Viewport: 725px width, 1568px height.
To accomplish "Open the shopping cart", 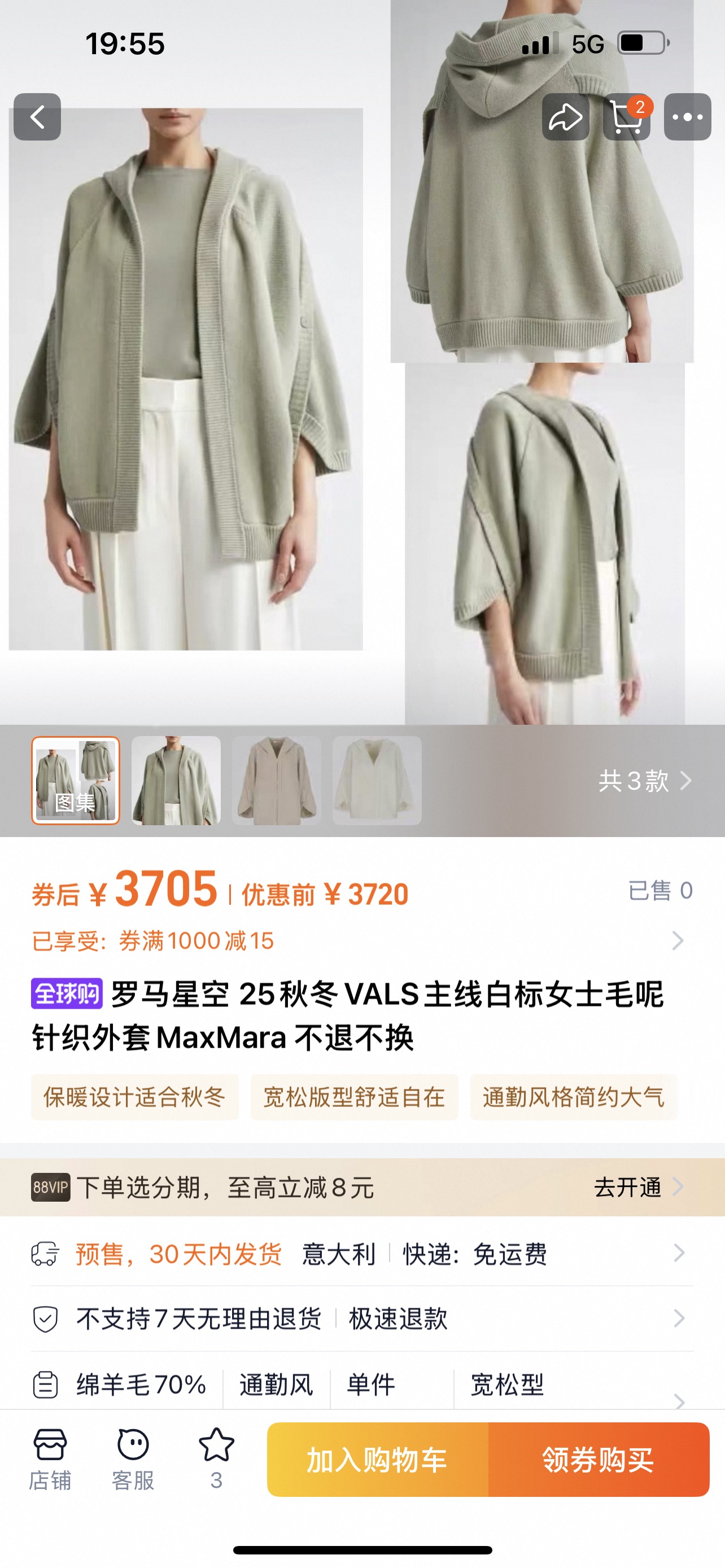I will (x=626, y=117).
